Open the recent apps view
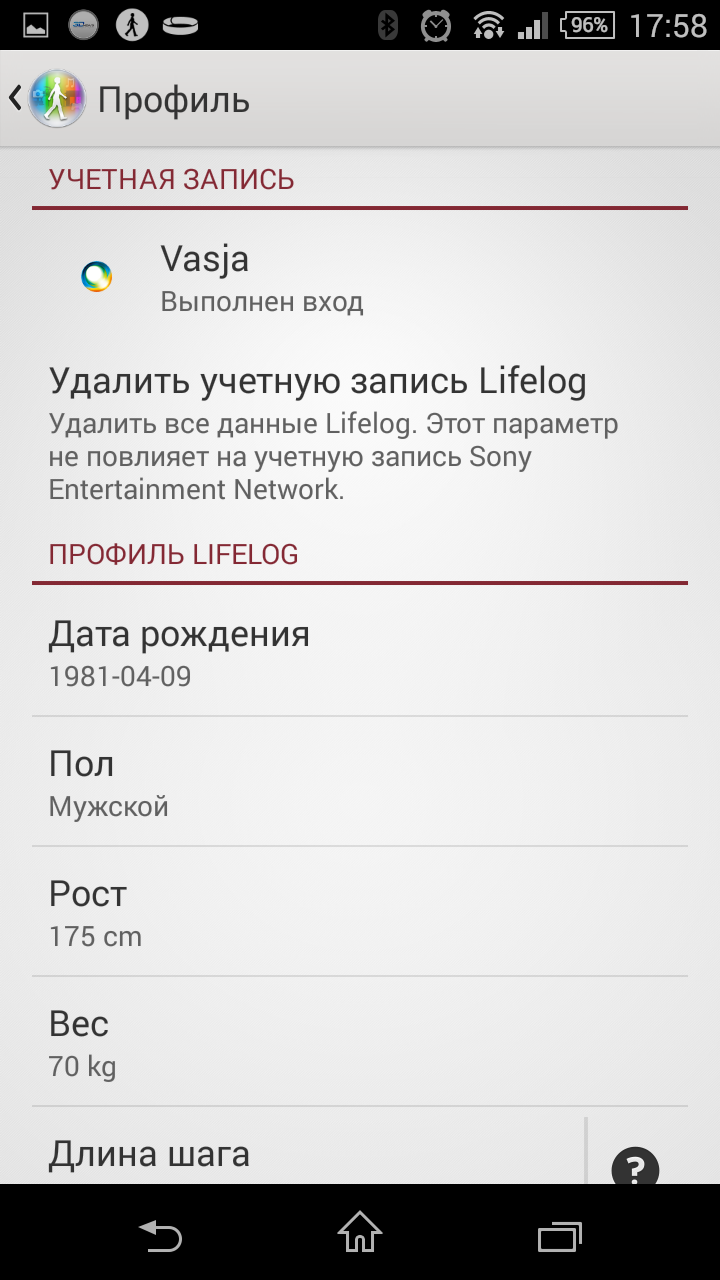 559,1236
